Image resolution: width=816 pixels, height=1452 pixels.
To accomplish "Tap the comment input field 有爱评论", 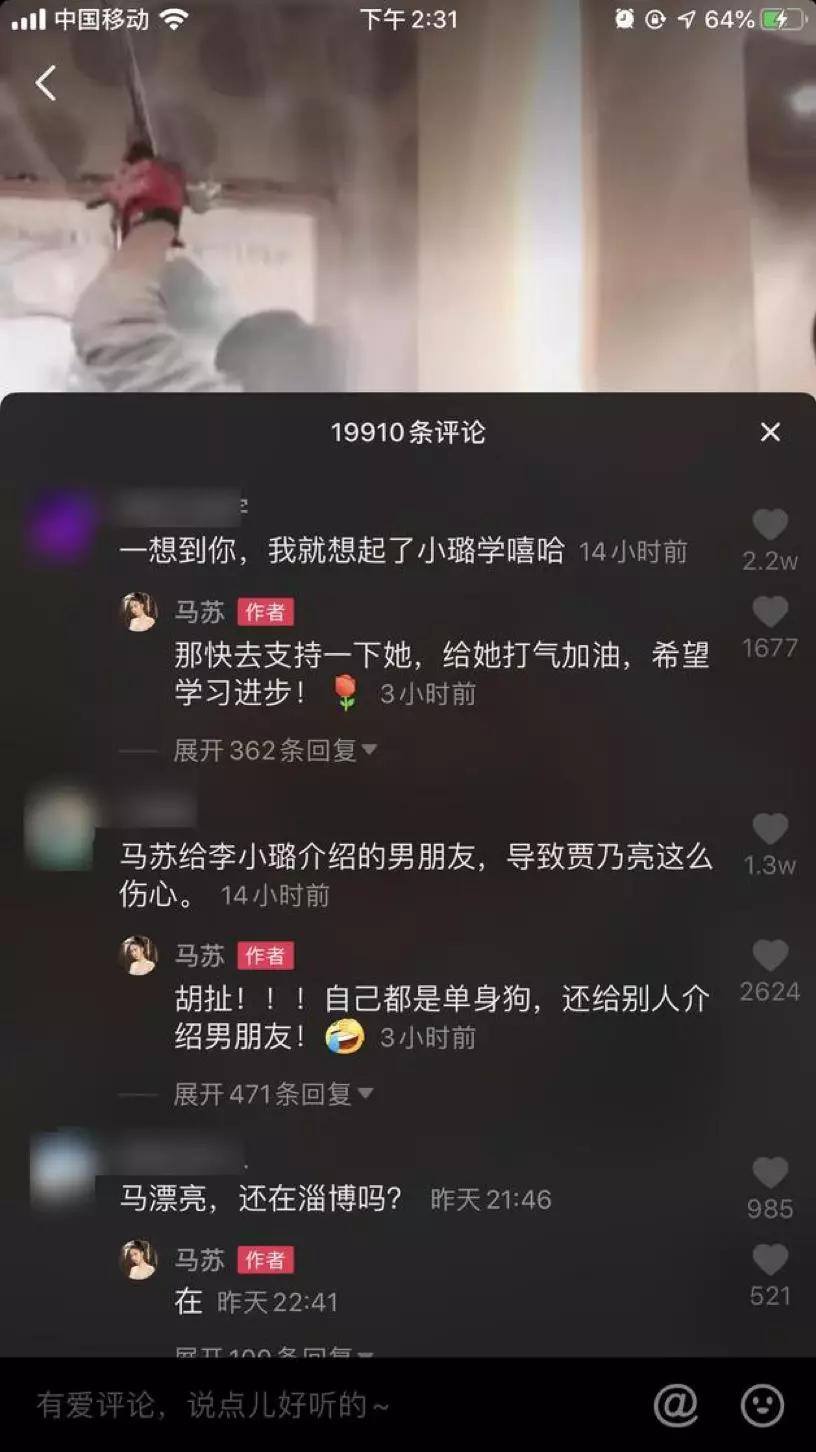I will 330,1405.
